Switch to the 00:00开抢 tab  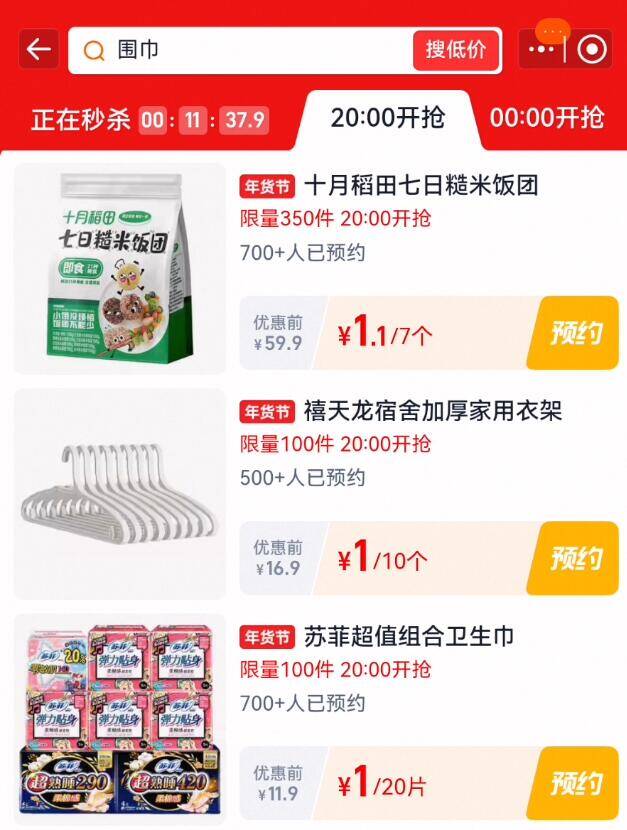pyautogui.click(x=547, y=118)
